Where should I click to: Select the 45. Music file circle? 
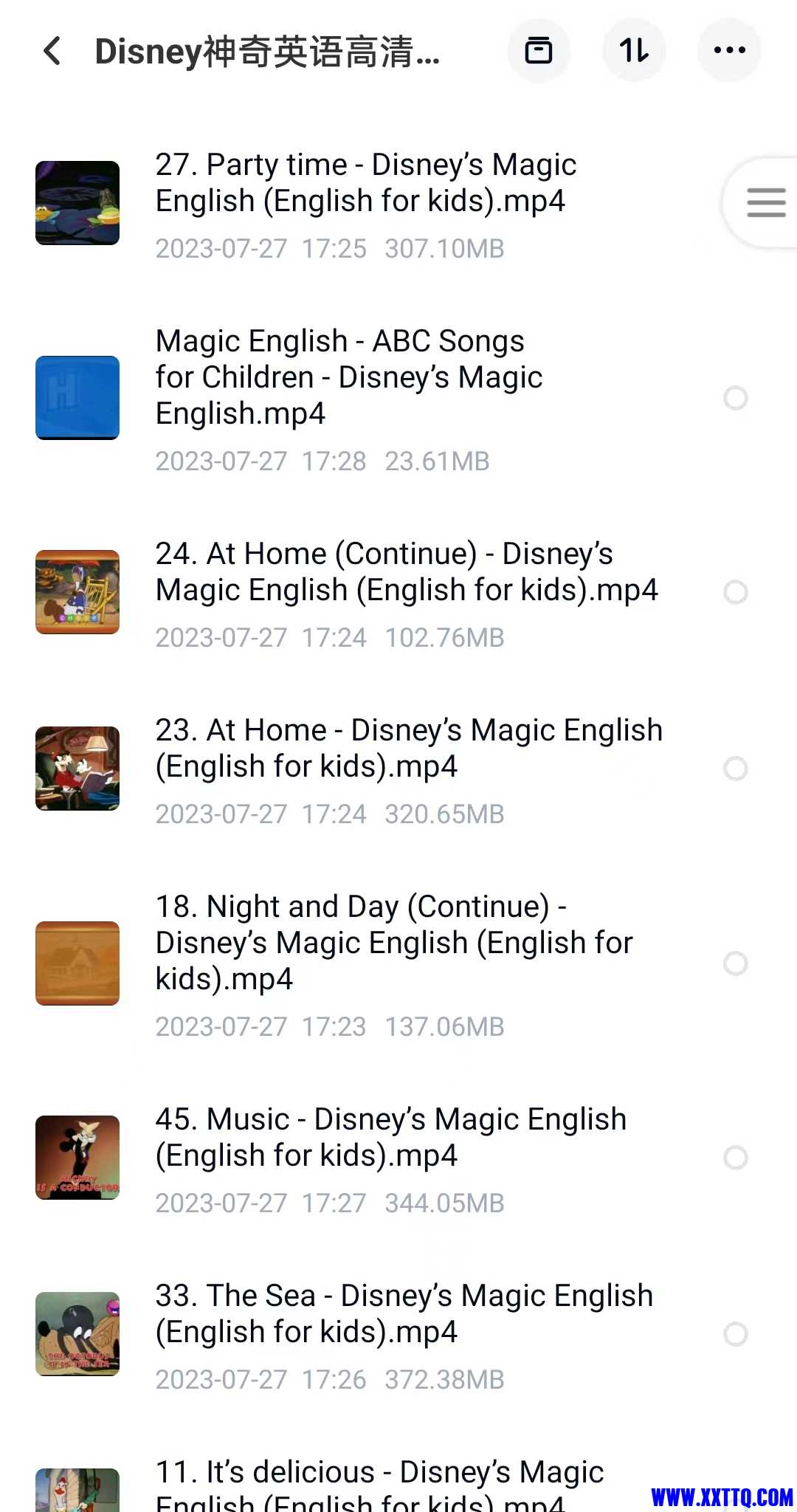tap(736, 1158)
